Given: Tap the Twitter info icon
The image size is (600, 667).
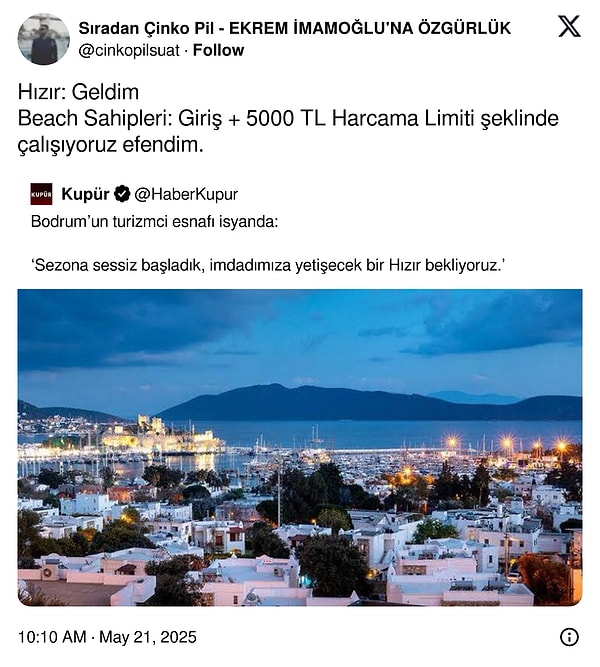Looking at the screenshot, I should (569, 637).
